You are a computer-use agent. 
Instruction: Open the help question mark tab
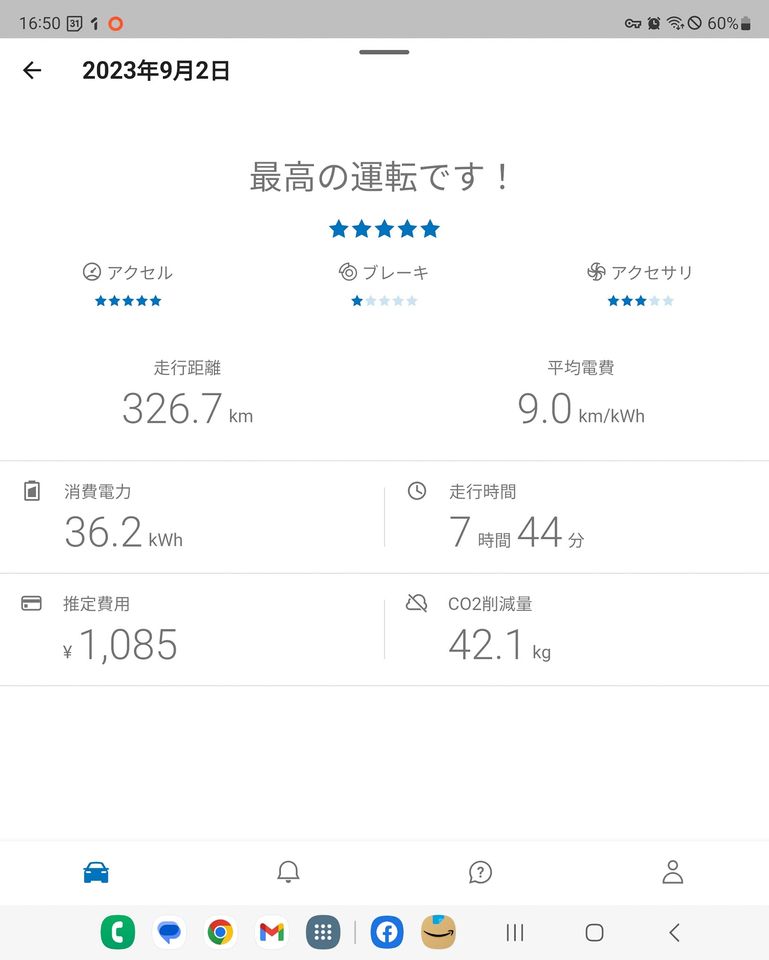(x=480, y=872)
